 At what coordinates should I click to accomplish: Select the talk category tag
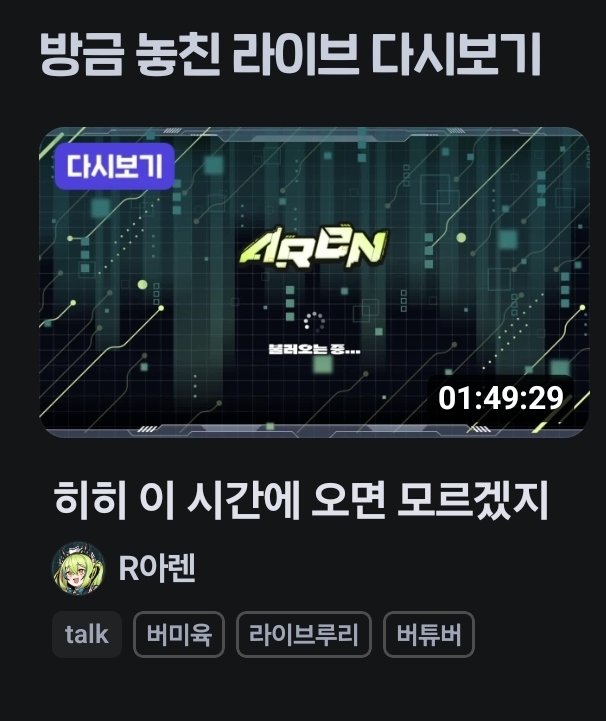pyautogui.click(x=86, y=635)
